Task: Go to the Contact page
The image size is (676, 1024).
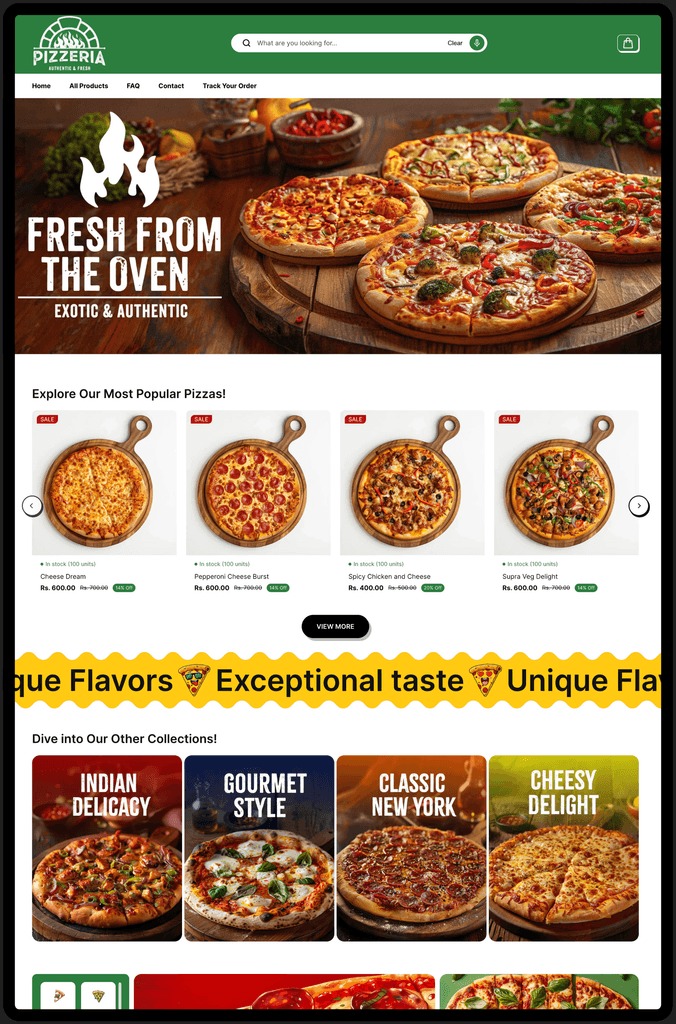Action: click(171, 86)
